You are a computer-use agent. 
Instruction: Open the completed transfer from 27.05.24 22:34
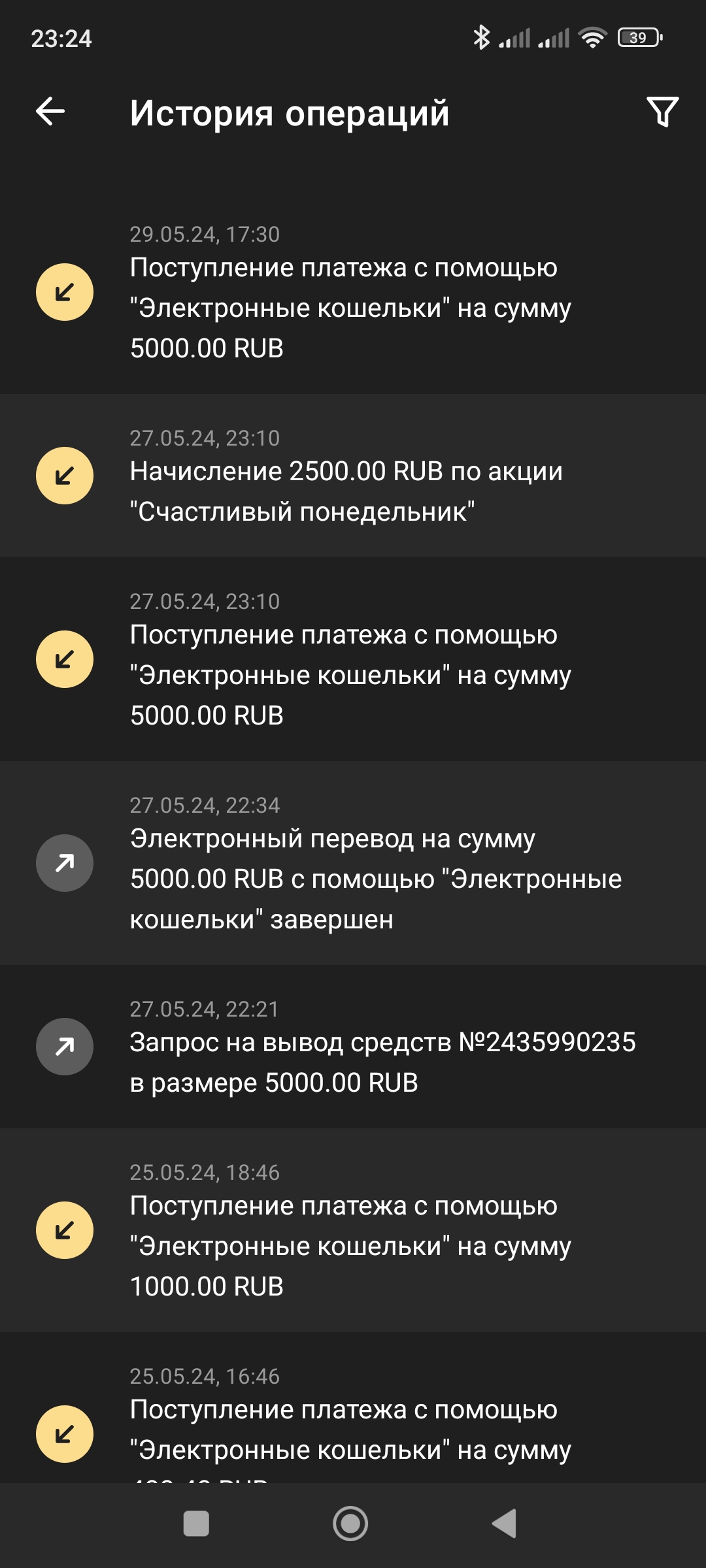point(353,864)
